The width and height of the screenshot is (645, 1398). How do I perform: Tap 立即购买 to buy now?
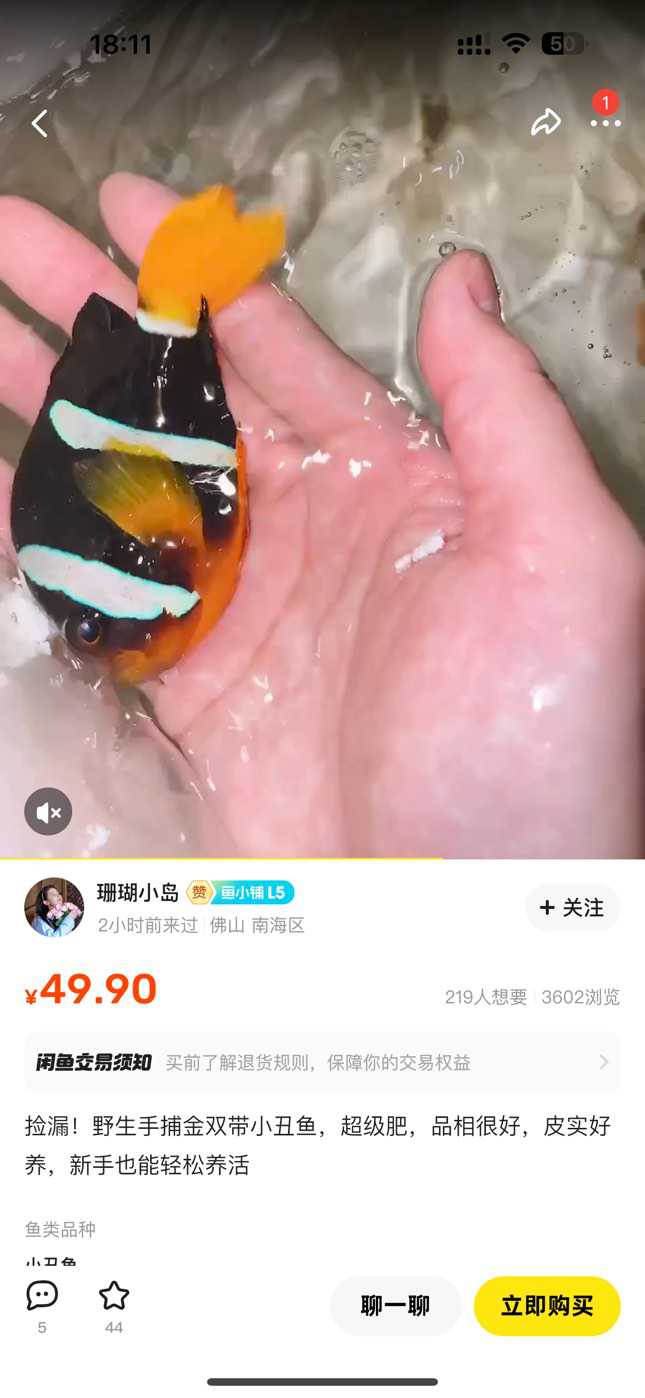547,1306
